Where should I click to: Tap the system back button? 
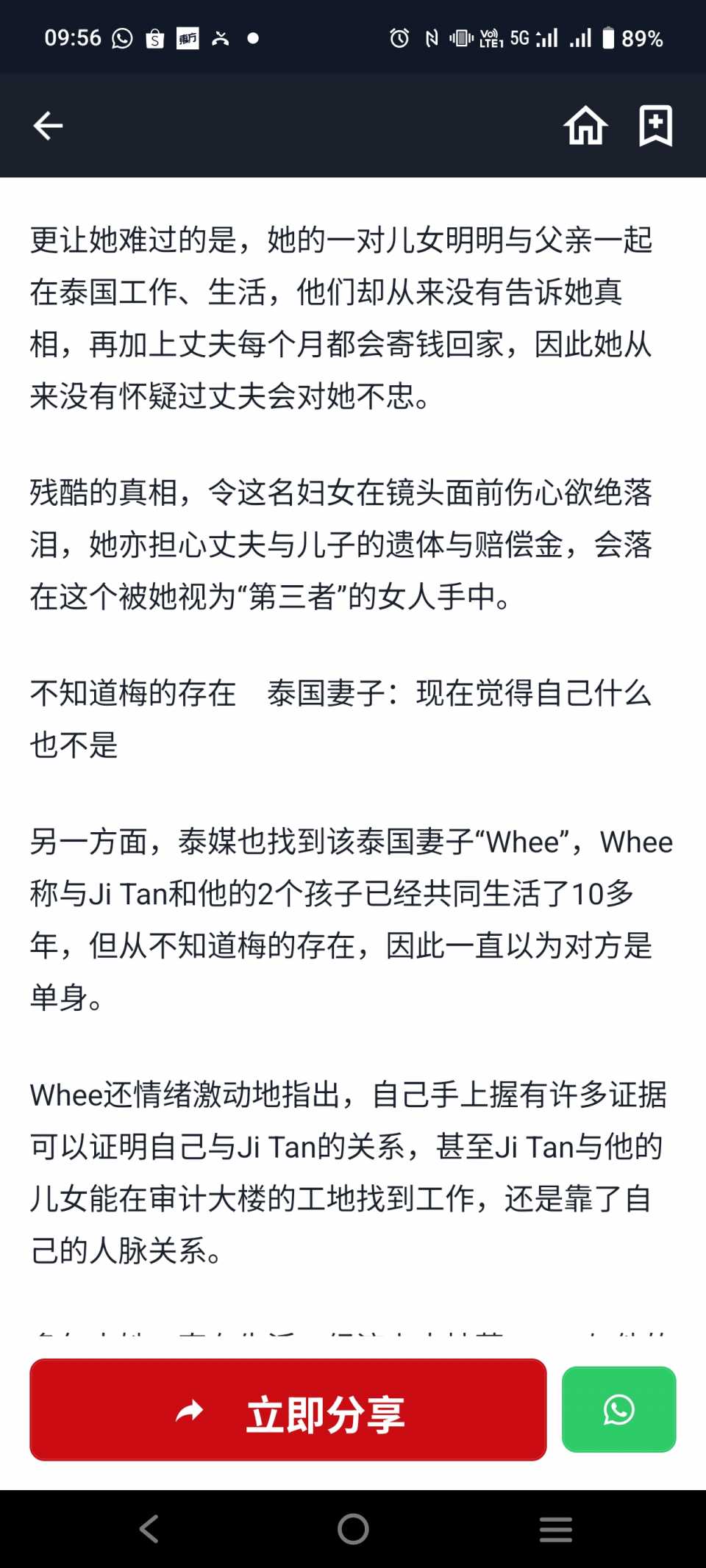pos(149,1529)
